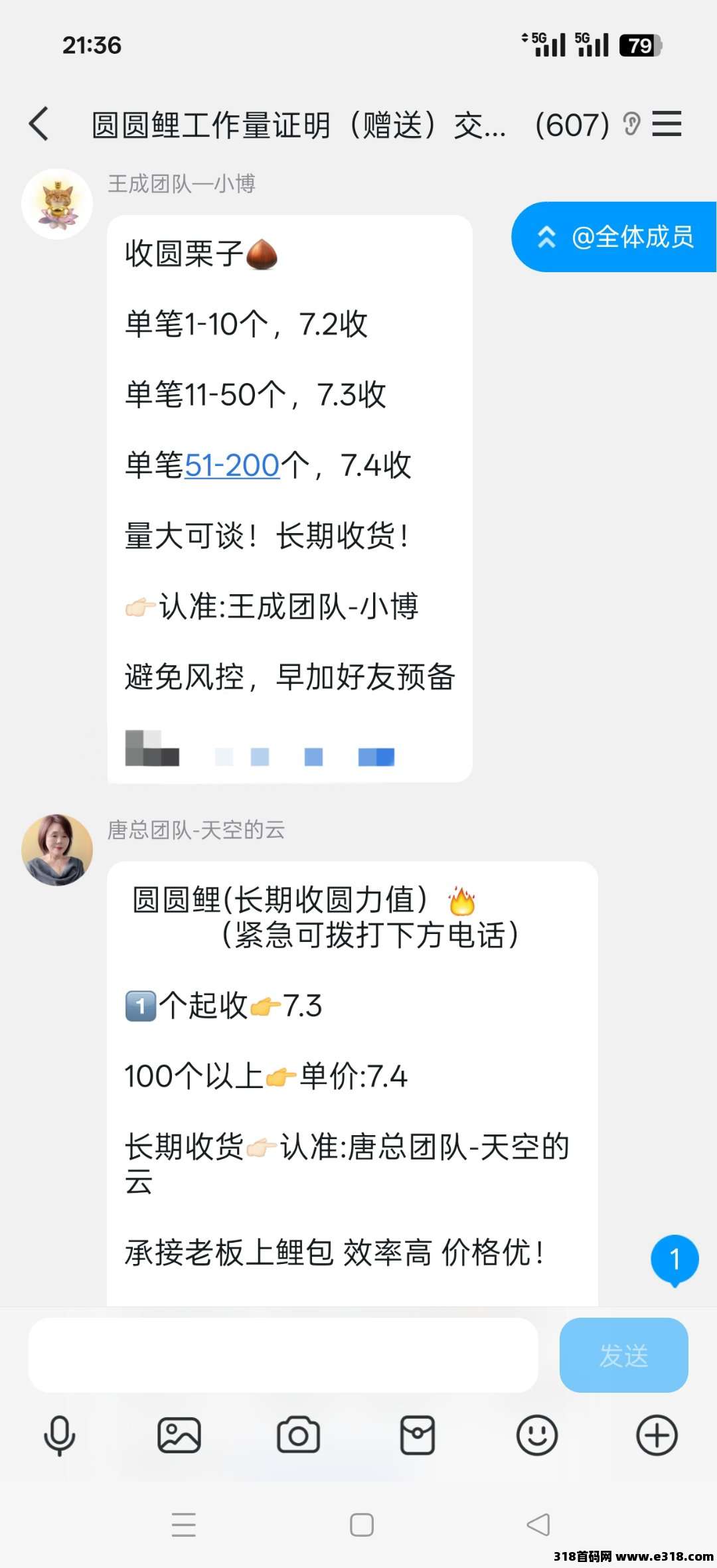The image size is (717, 1568).
Task: Expand the @全体成员 banner via double chevron
Action: pyautogui.click(x=546, y=237)
